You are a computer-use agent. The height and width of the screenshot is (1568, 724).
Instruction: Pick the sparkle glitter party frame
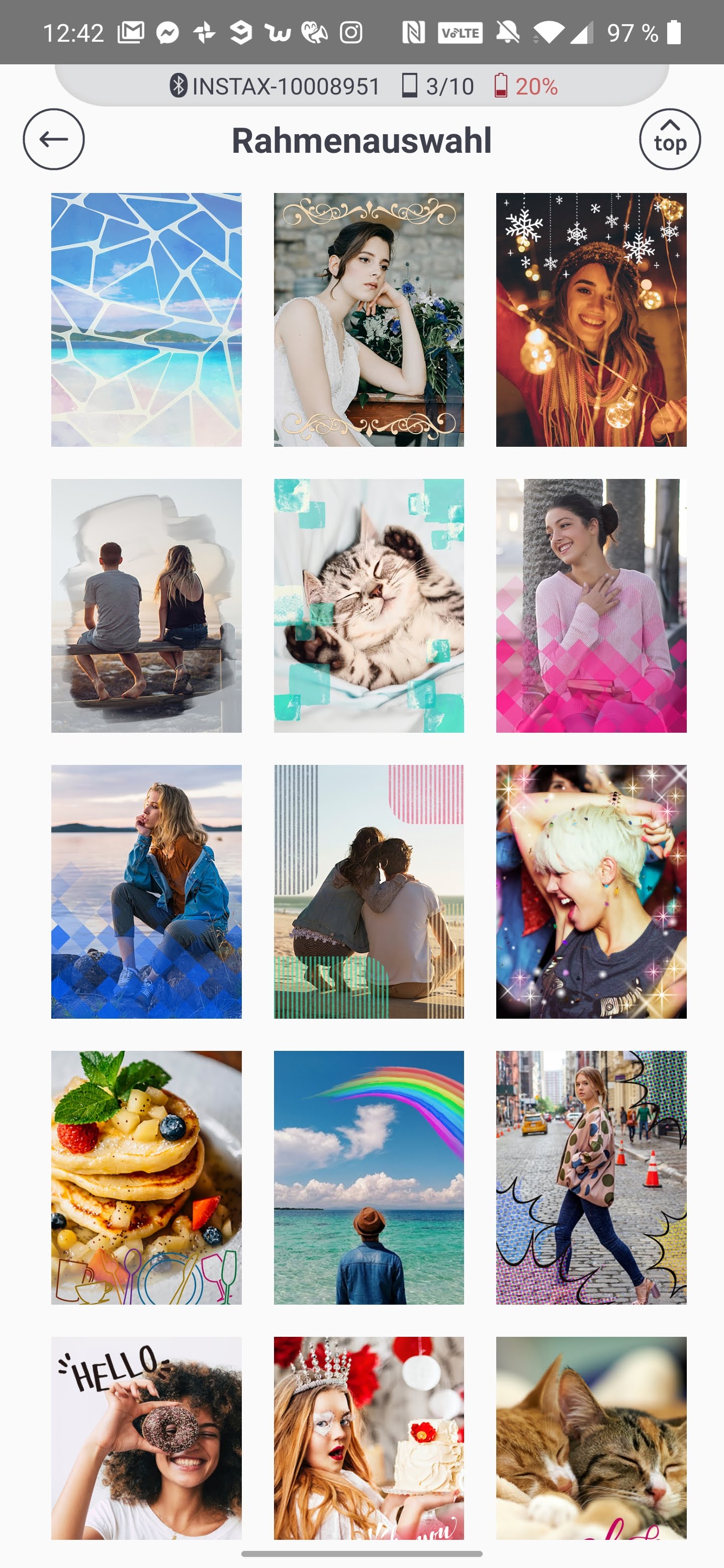(x=591, y=891)
